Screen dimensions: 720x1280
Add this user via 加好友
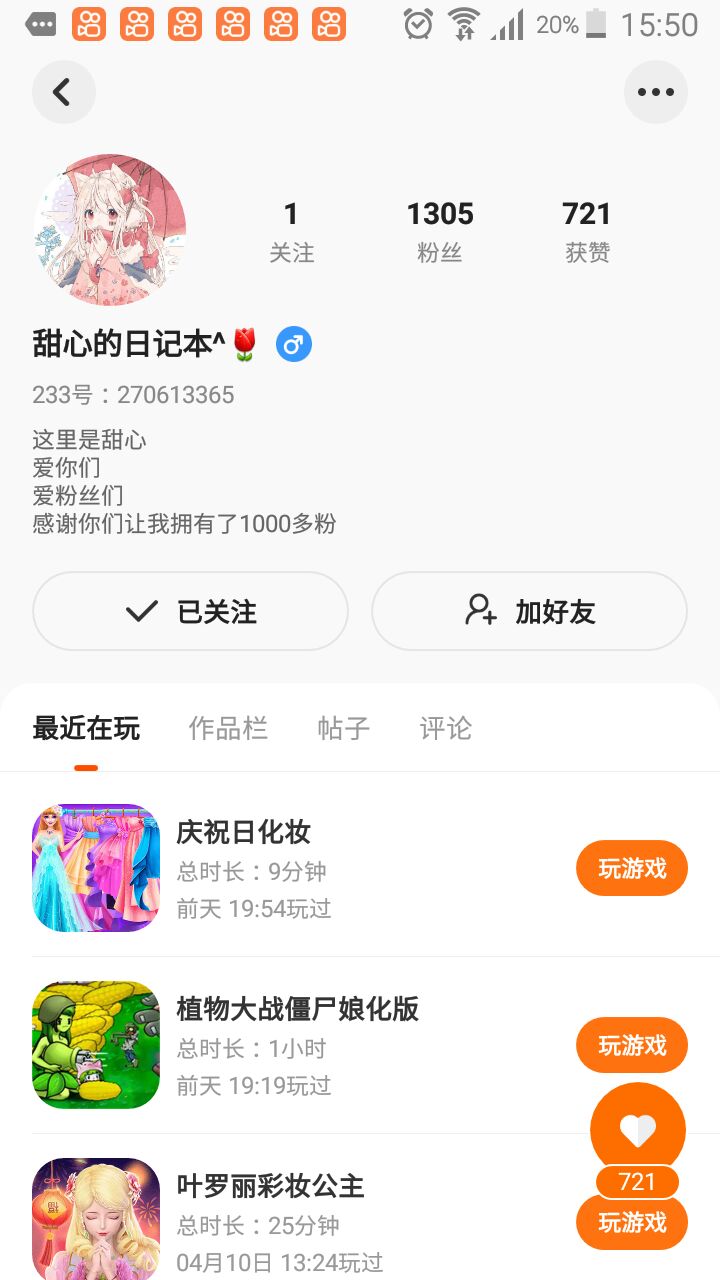[529, 611]
